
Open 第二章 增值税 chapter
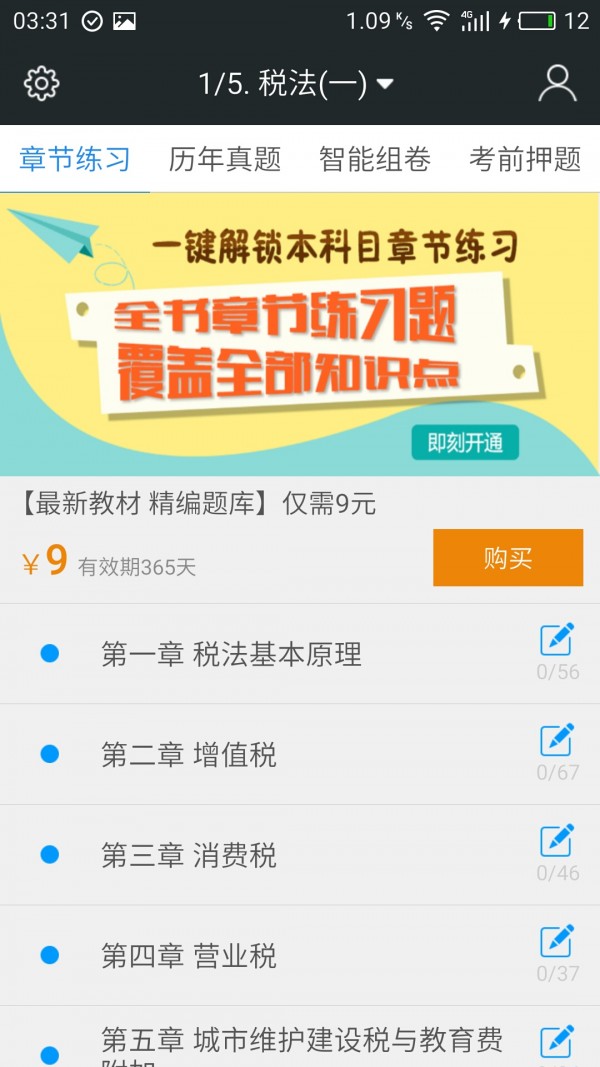pos(189,755)
